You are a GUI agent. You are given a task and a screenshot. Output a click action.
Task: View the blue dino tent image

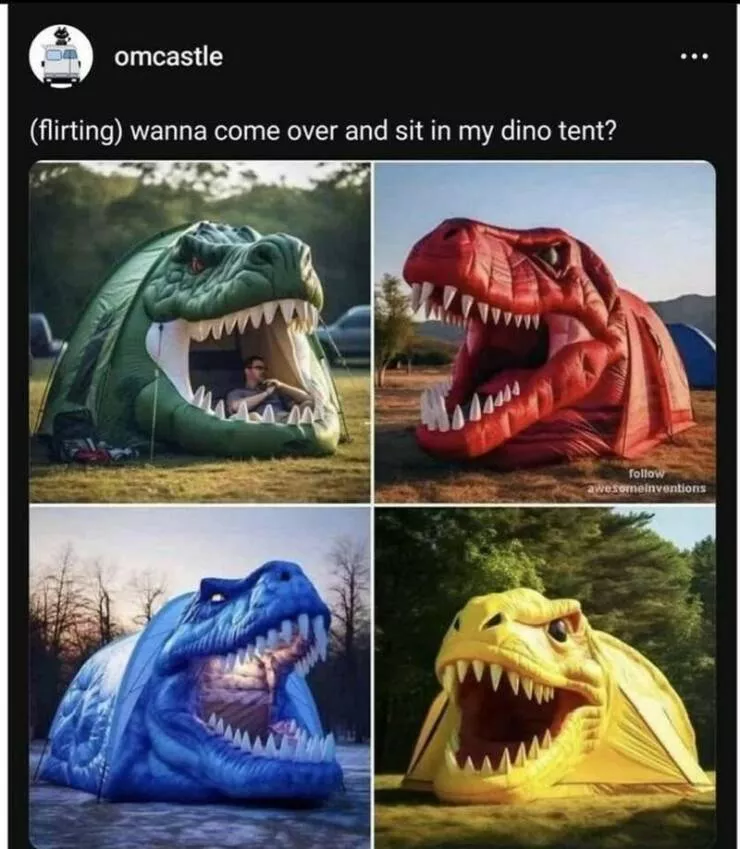point(200,677)
